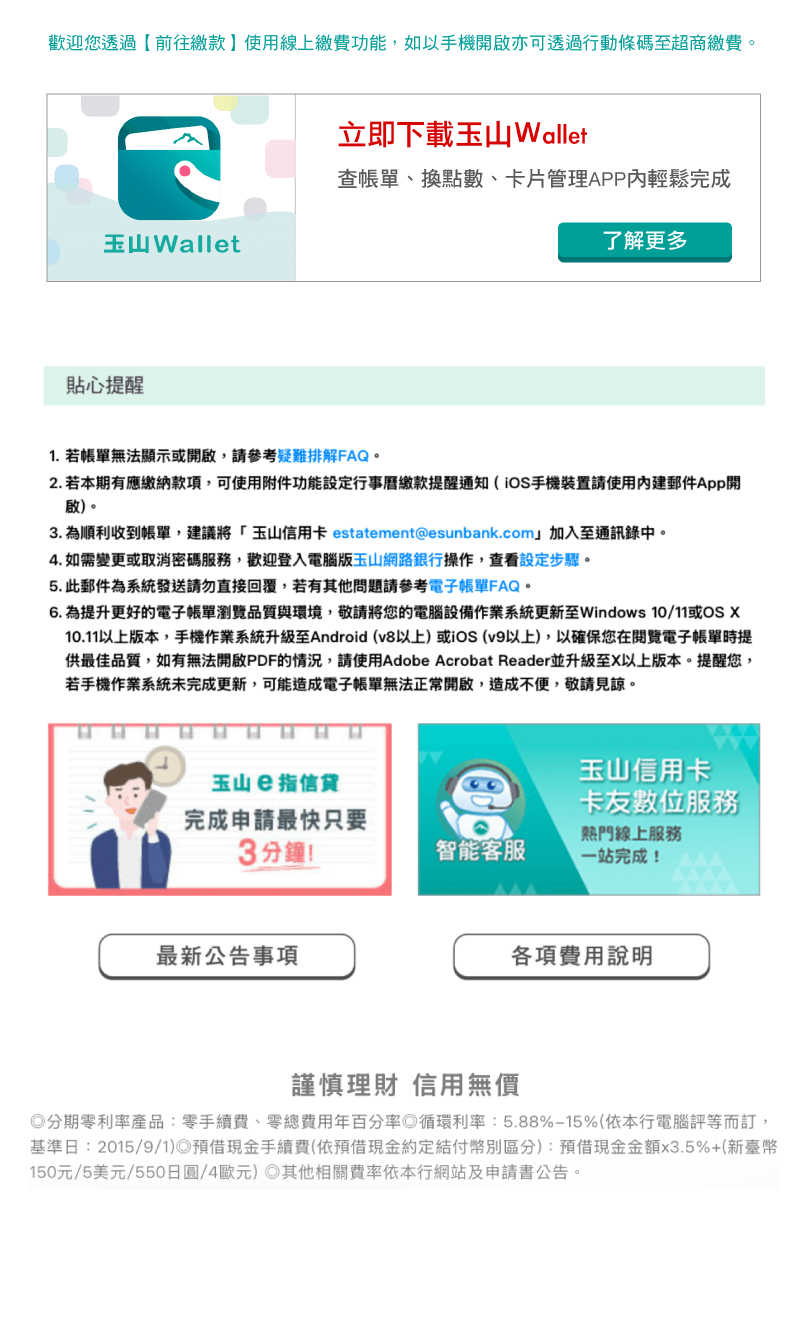
Task: Open the 玉山e指信貸 banner
Action: 219,809
